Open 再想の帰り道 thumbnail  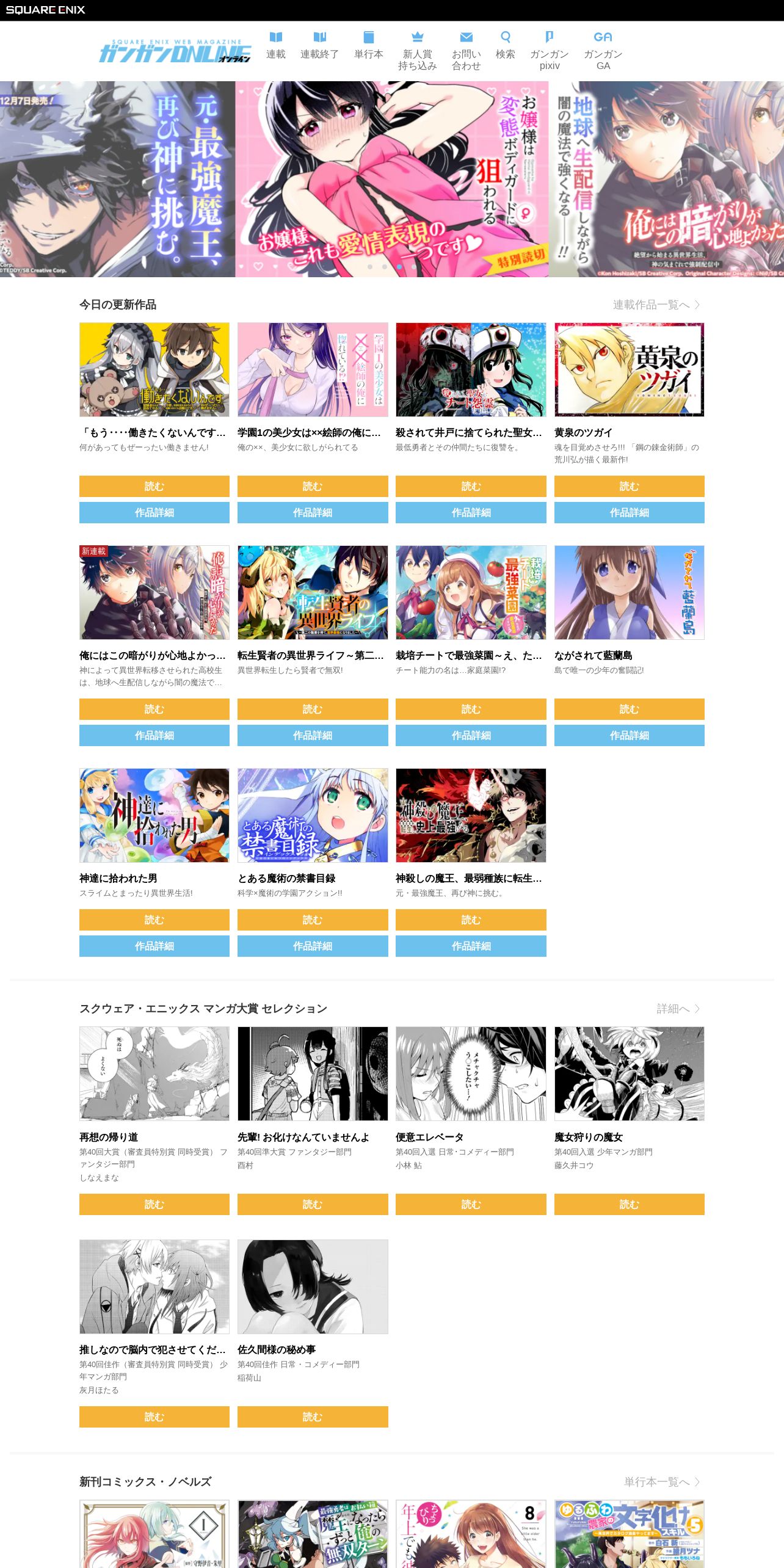(154, 1073)
